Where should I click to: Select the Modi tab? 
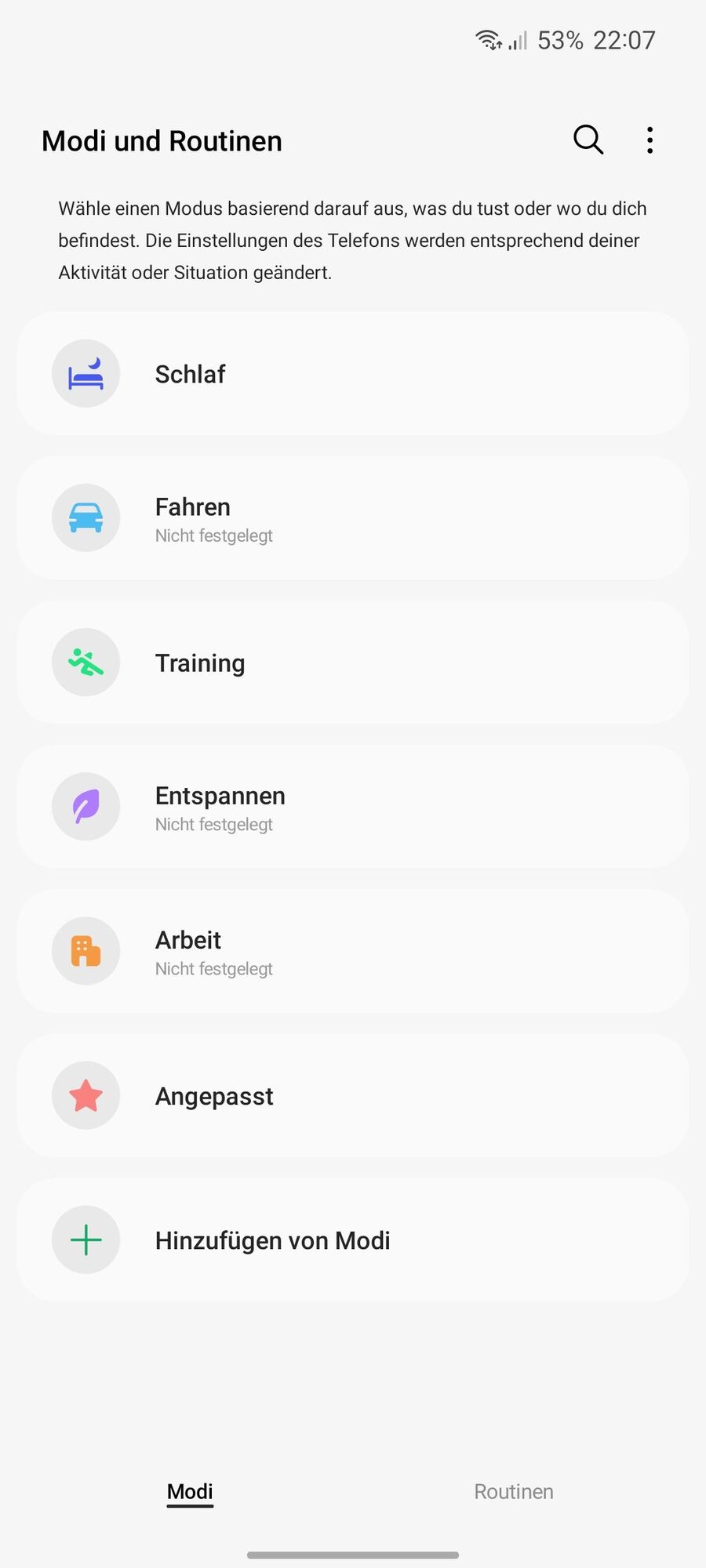pyautogui.click(x=190, y=1491)
